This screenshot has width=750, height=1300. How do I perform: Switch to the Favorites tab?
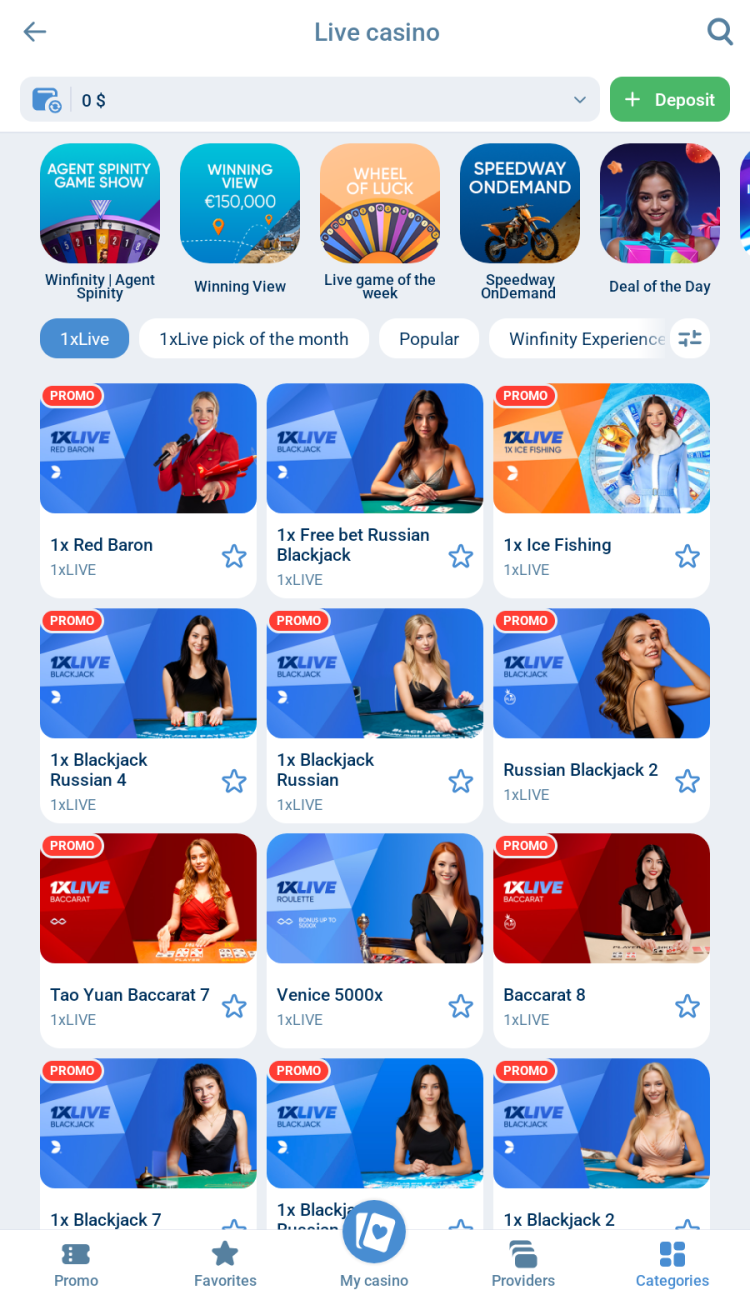tap(225, 1265)
